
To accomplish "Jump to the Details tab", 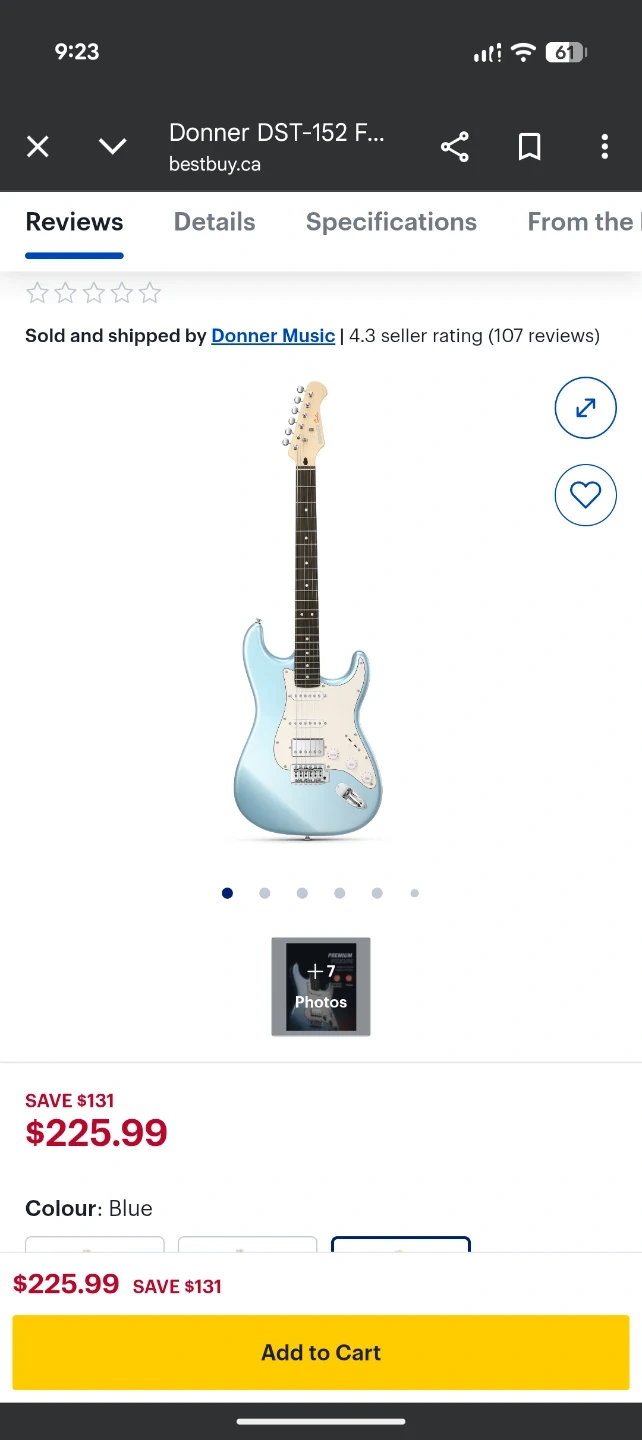I will 214,222.
